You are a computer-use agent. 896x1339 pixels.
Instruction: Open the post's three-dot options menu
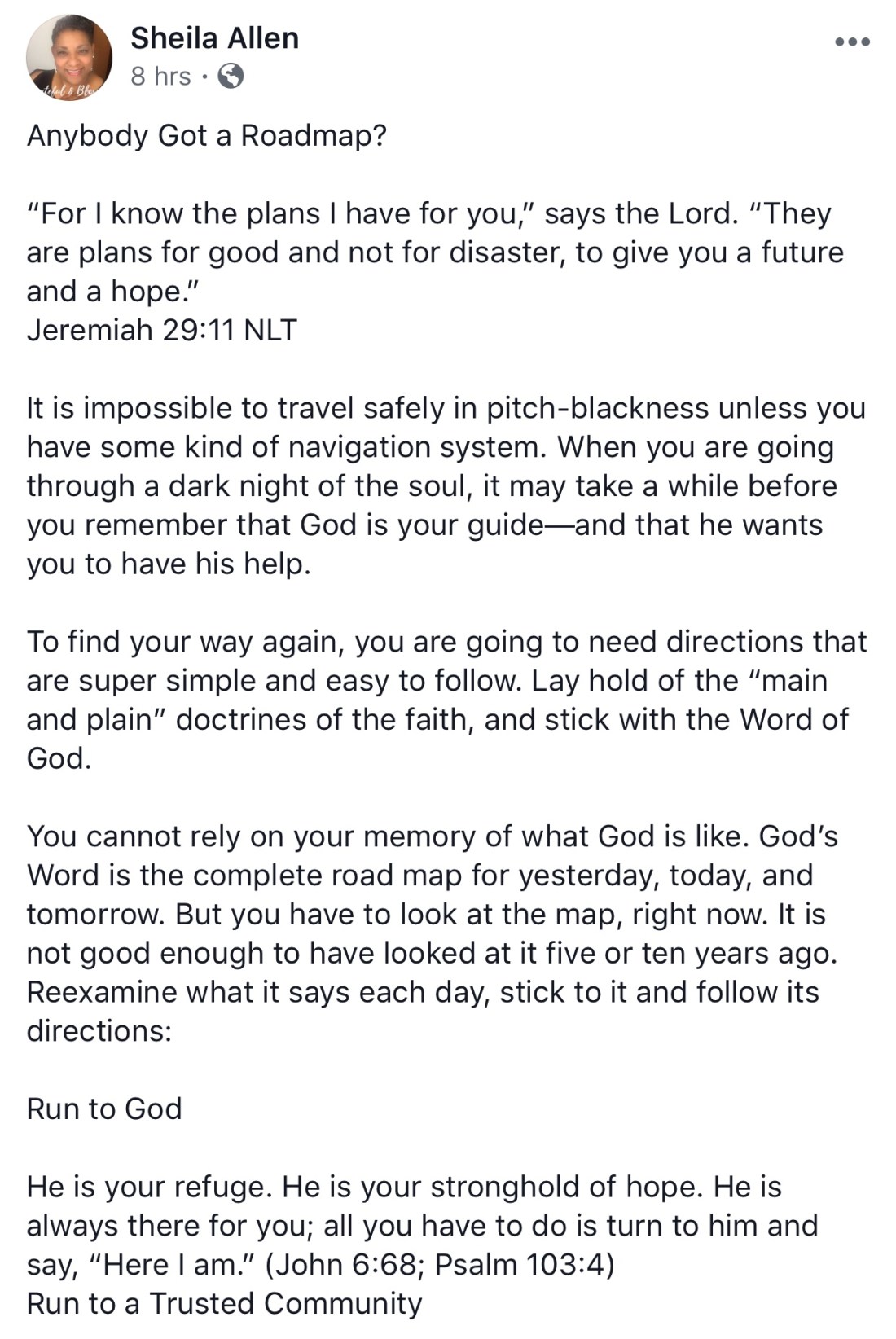click(853, 42)
